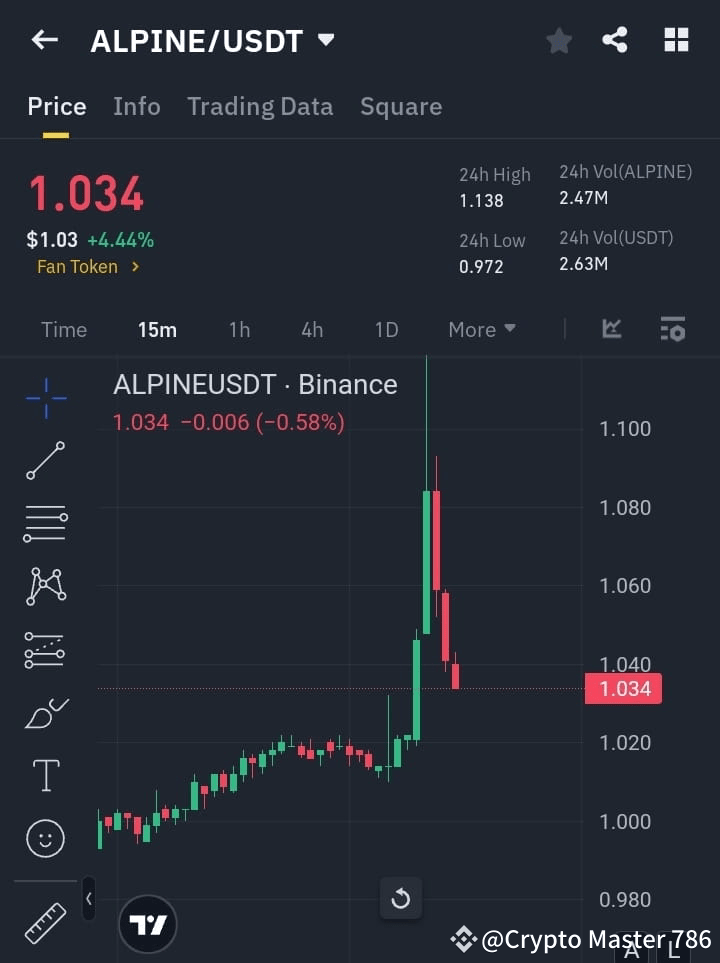This screenshot has width=720, height=963.
Task: Toggle the crosshair cursor tool
Action: point(44,398)
